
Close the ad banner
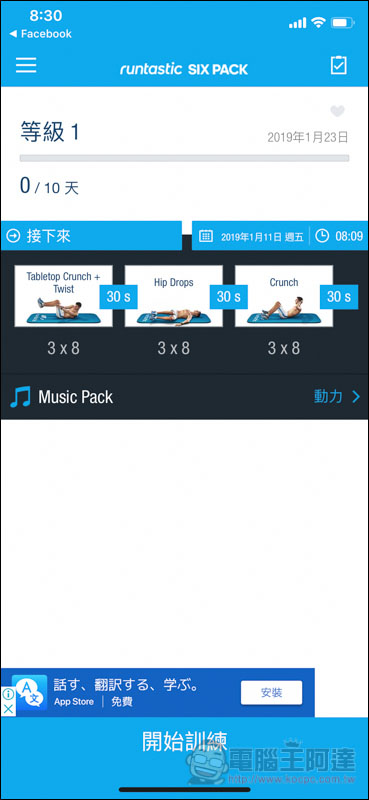pos(8,709)
